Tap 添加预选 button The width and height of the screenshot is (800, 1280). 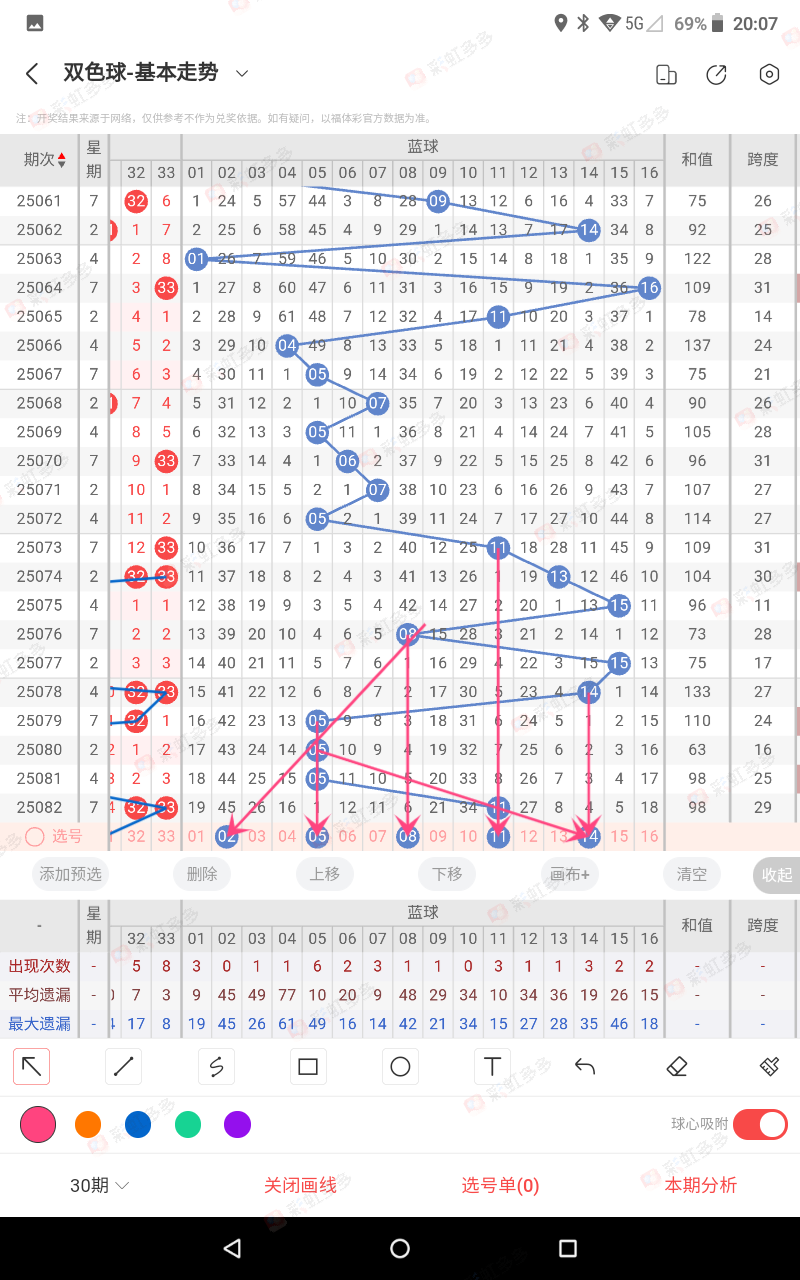click(70, 874)
